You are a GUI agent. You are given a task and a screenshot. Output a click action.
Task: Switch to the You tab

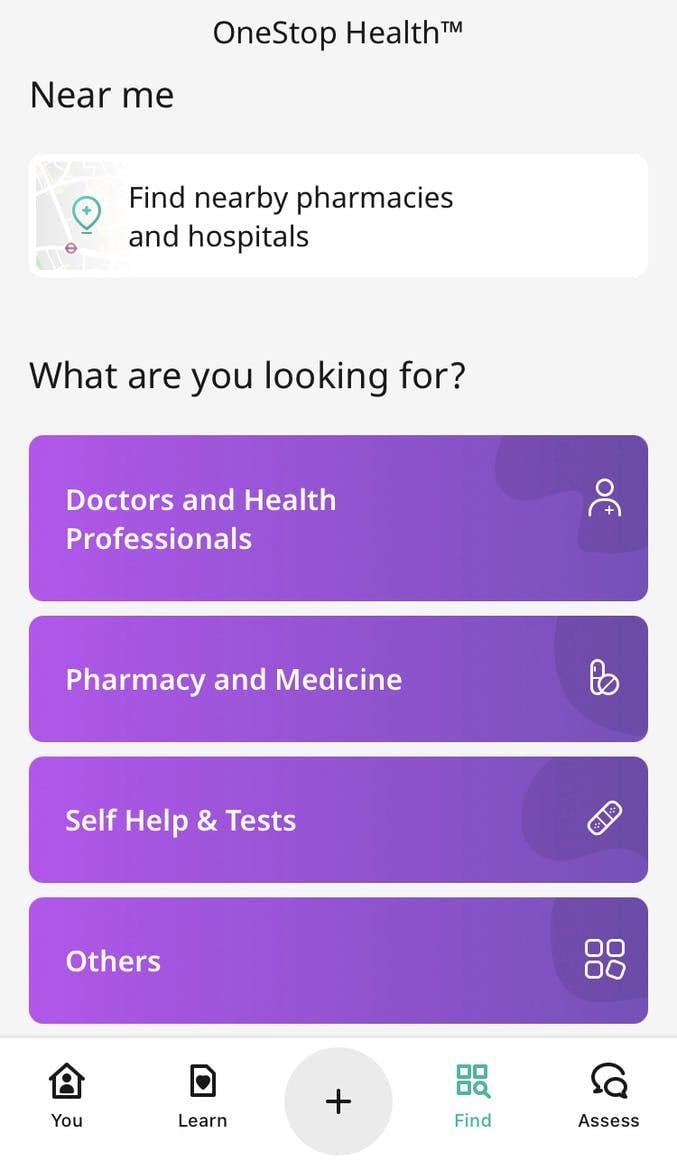click(x=67, y=1096)
